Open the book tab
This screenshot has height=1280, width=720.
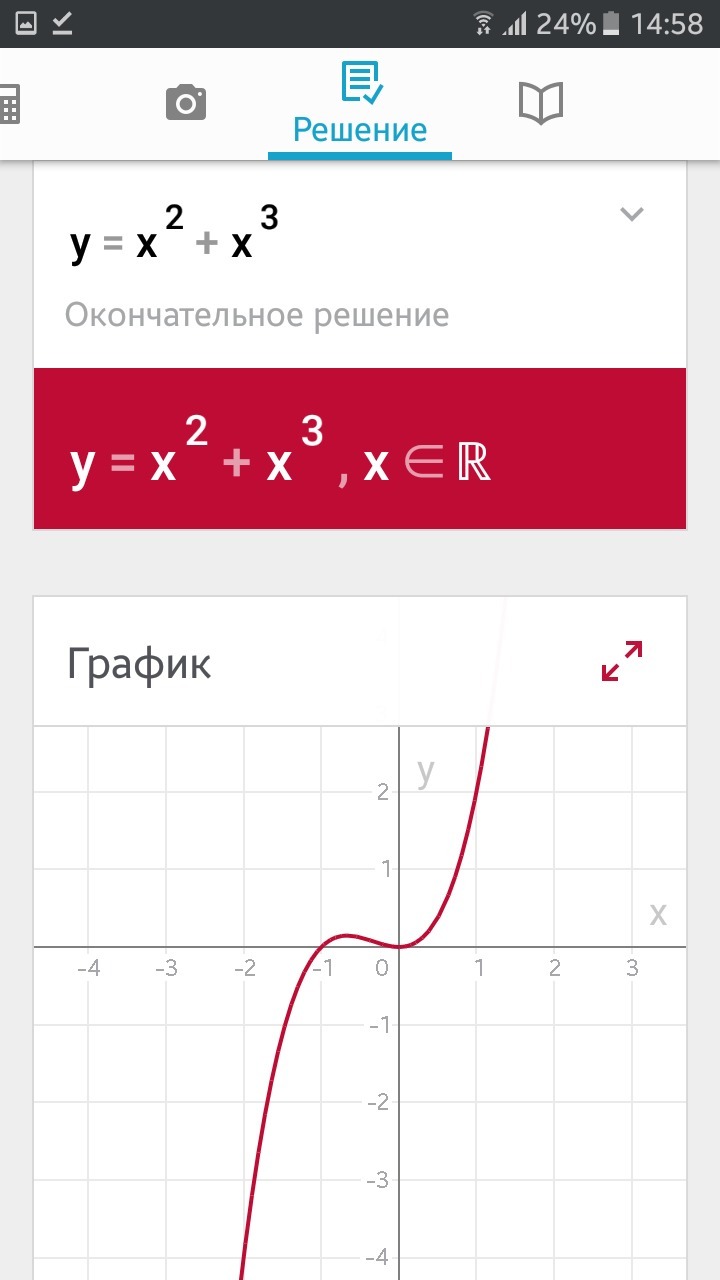click(541, 103)
